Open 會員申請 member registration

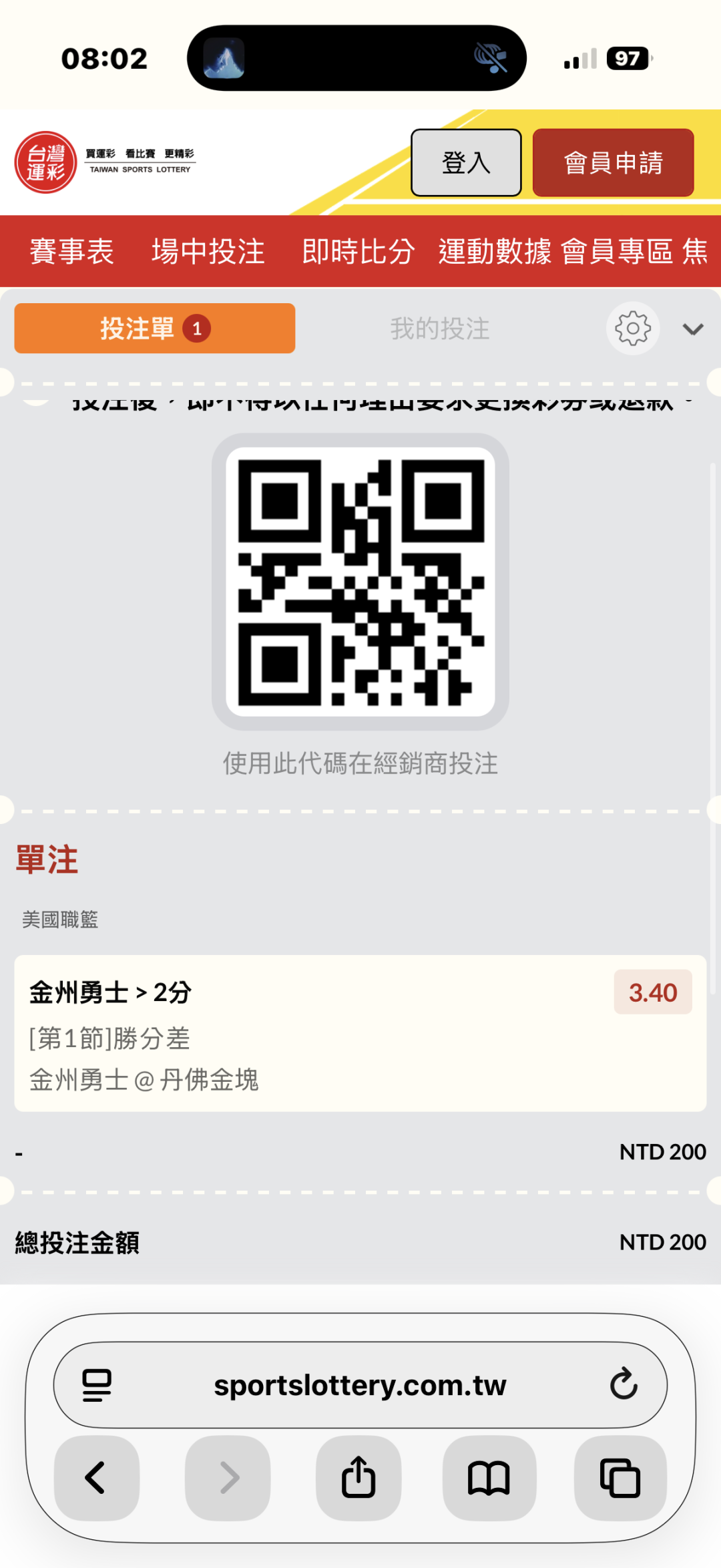613,162
